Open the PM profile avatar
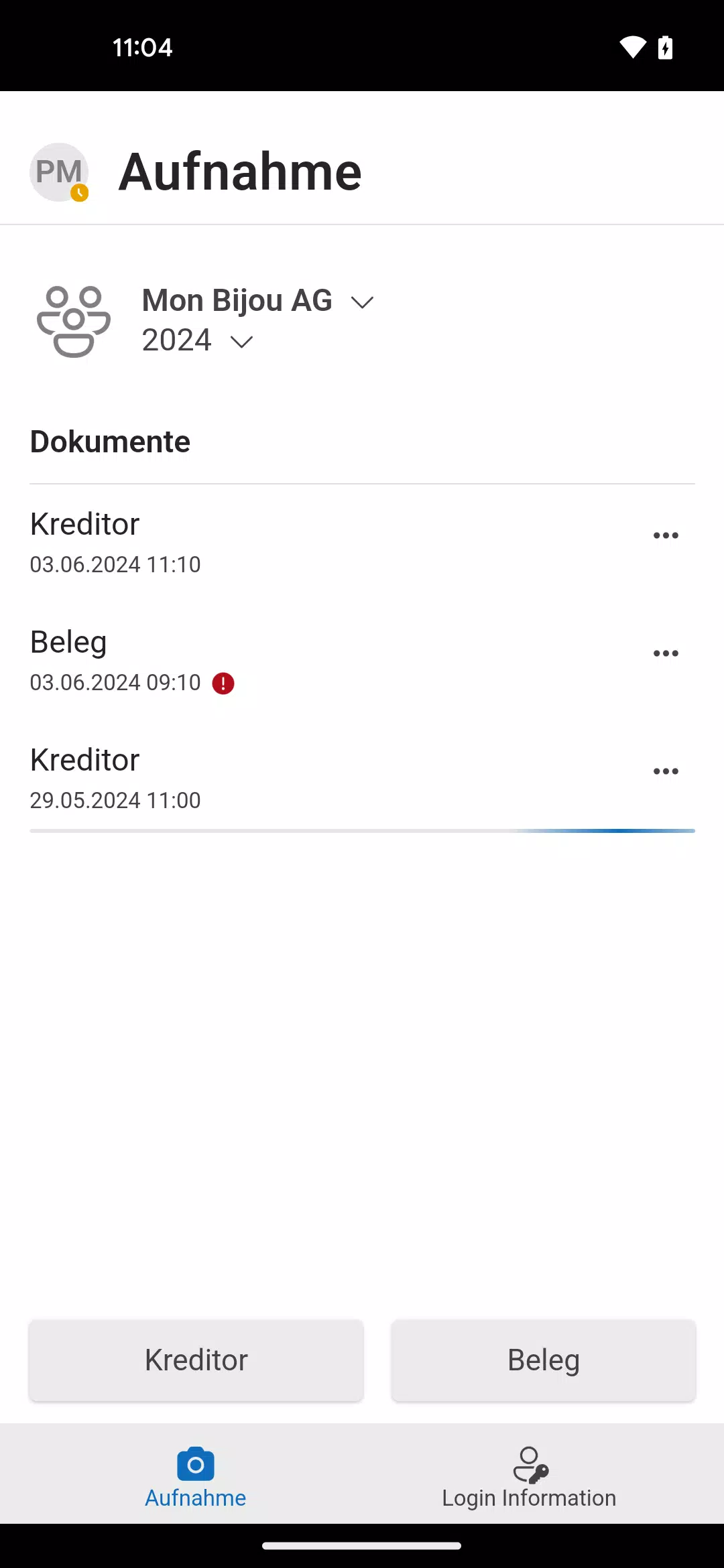 pos(59,172)
